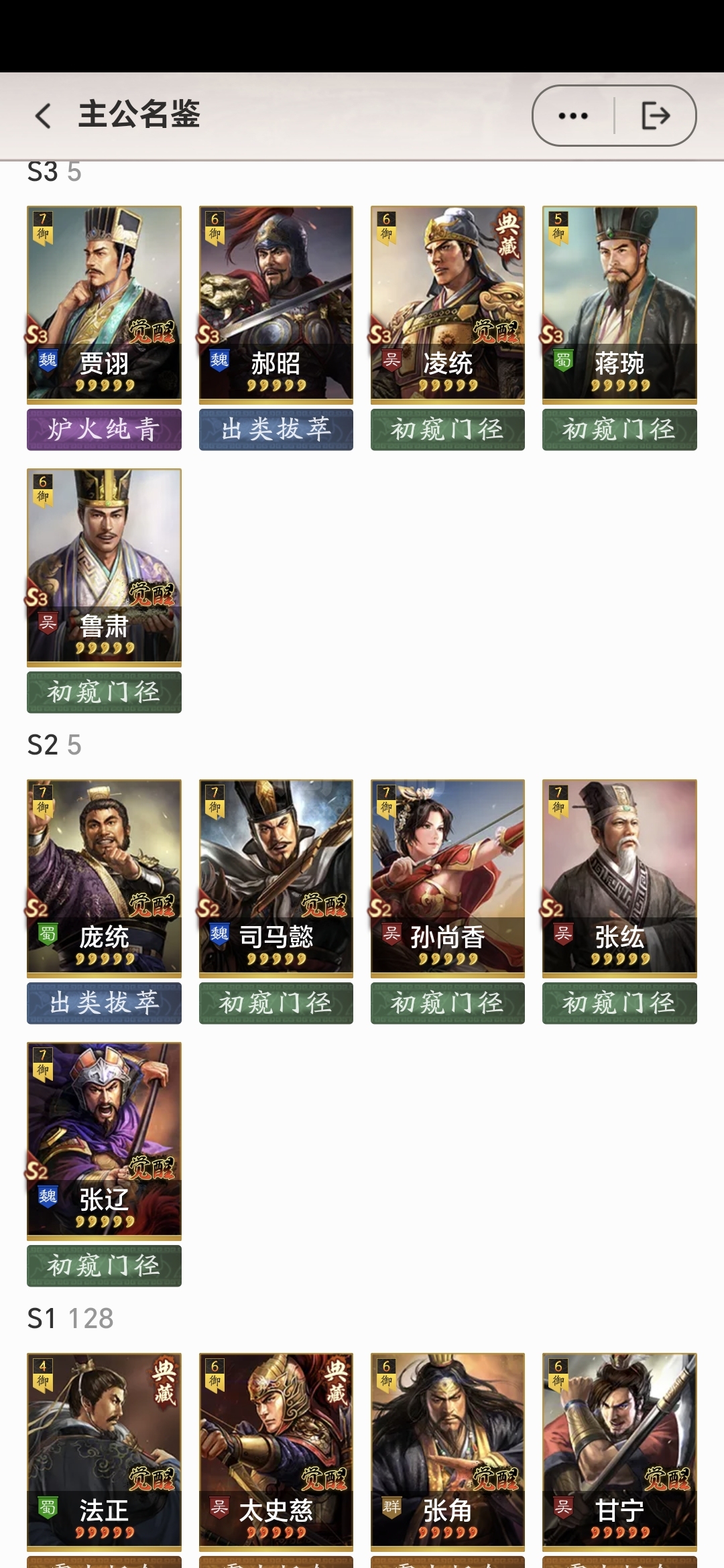Open the 张角 hero card
This screenshot has width=724, height=1568.
(448, 1451)
